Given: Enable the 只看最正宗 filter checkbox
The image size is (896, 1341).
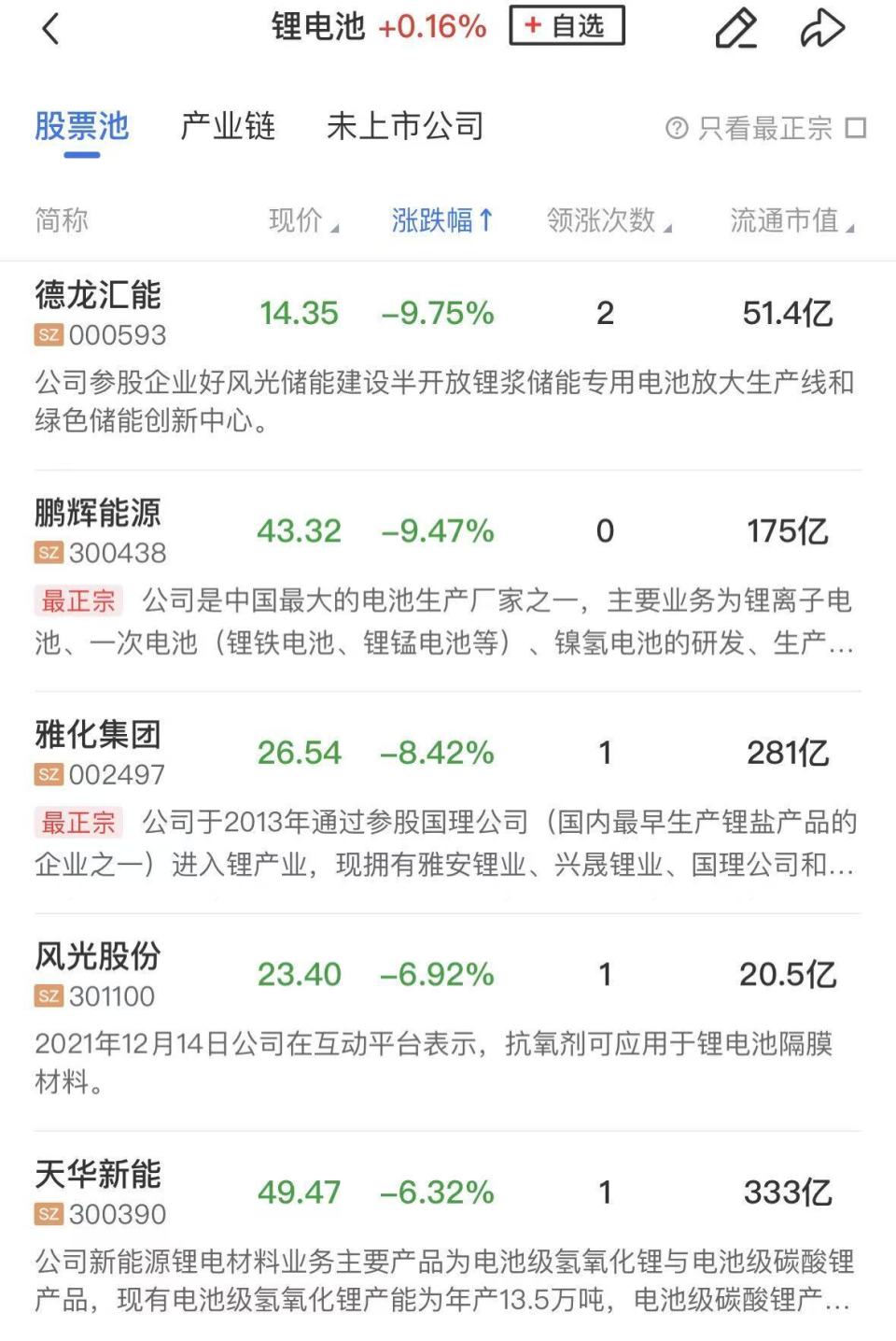Looking at the screenshot, I should 853,128.
